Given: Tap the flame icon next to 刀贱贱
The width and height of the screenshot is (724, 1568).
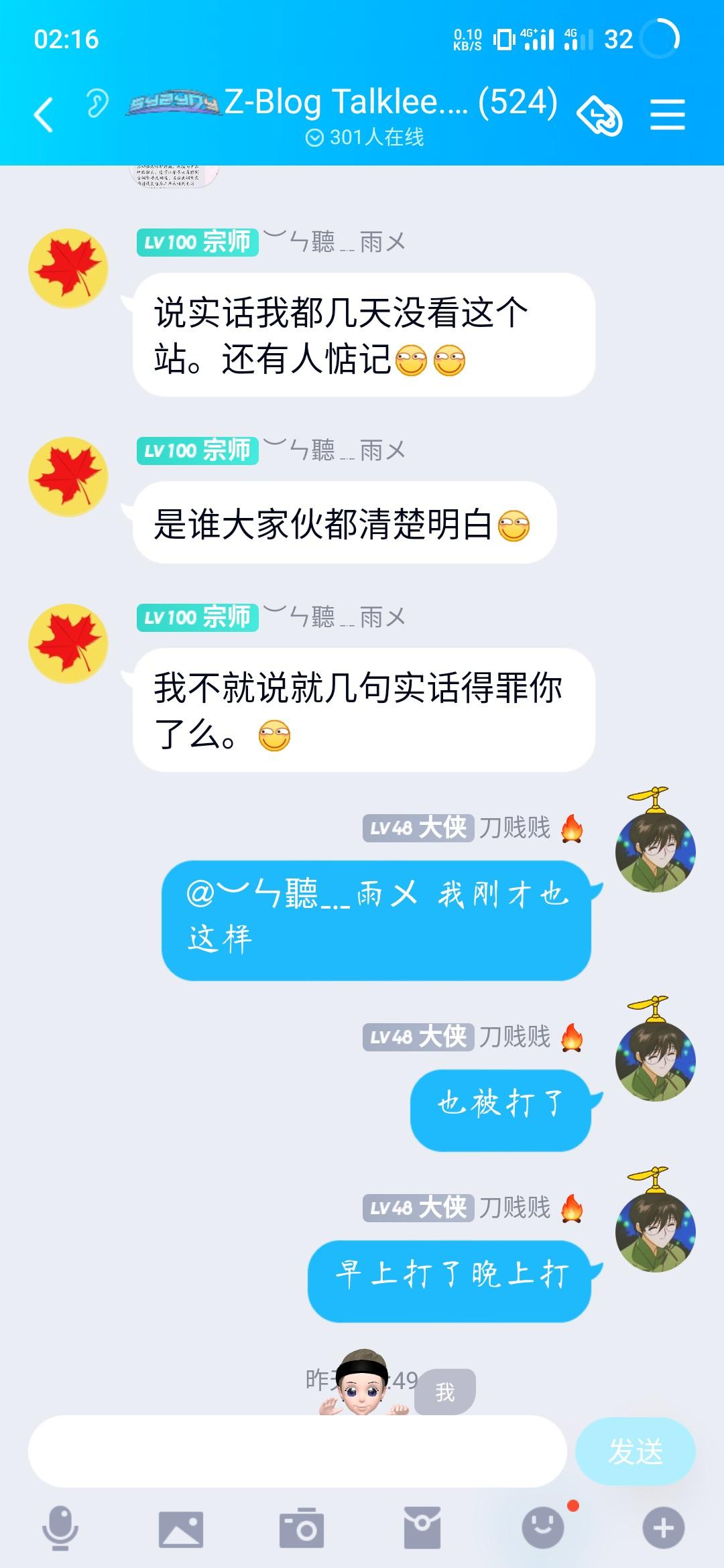Looking at the screenshot, I should click(573, 830).
